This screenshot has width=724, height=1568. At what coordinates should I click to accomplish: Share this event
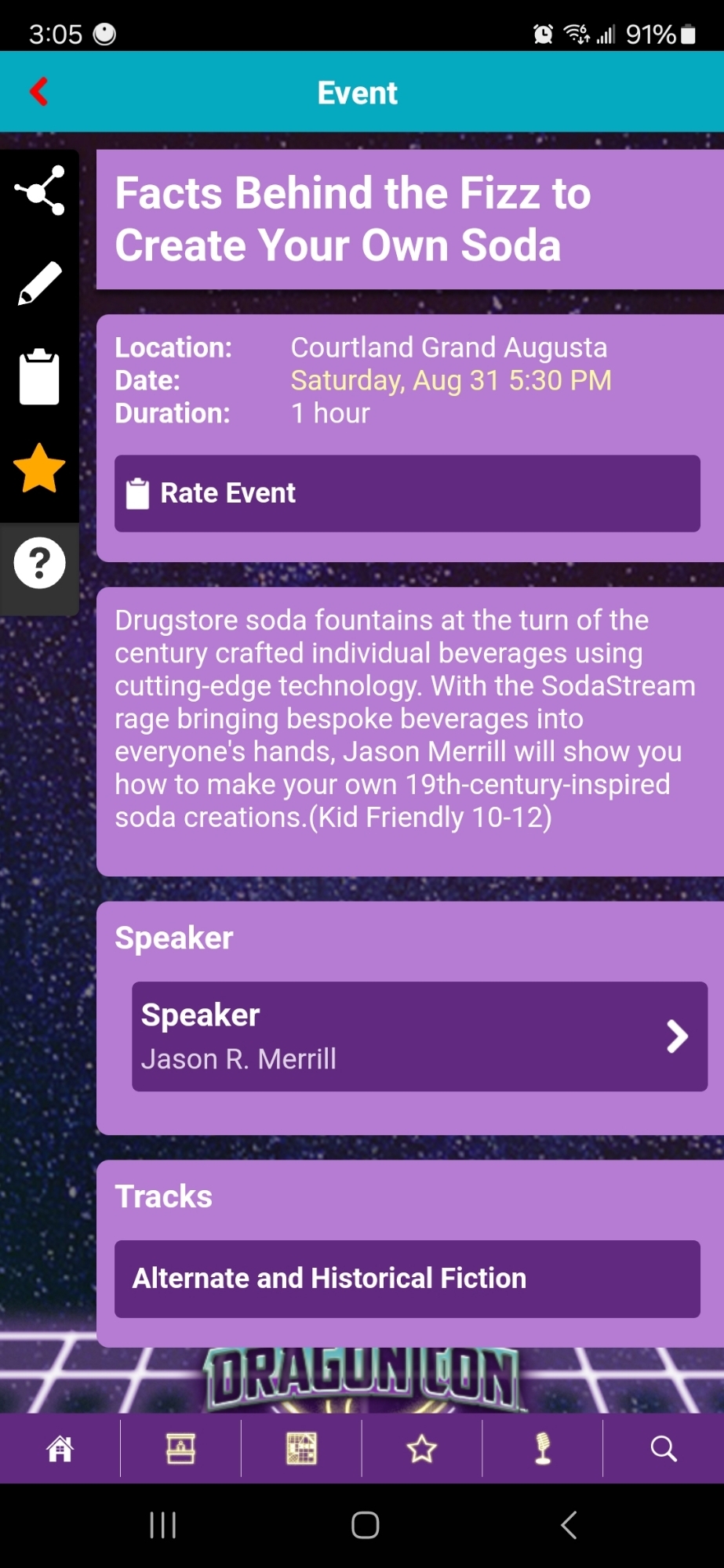pyautogui.click(x=39, y=191)
